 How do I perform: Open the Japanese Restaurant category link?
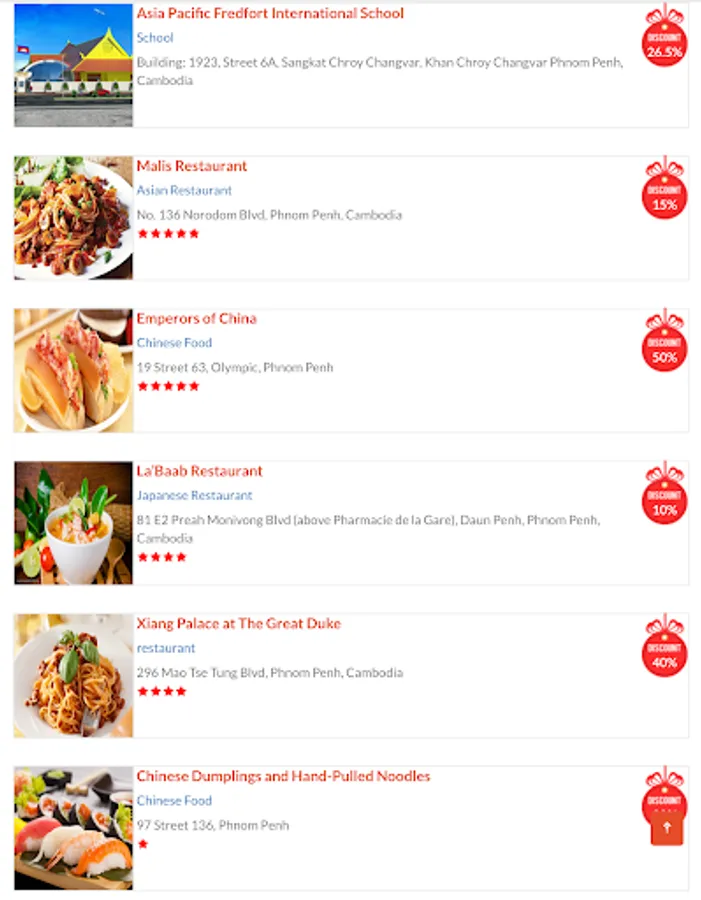pos(195,495)
